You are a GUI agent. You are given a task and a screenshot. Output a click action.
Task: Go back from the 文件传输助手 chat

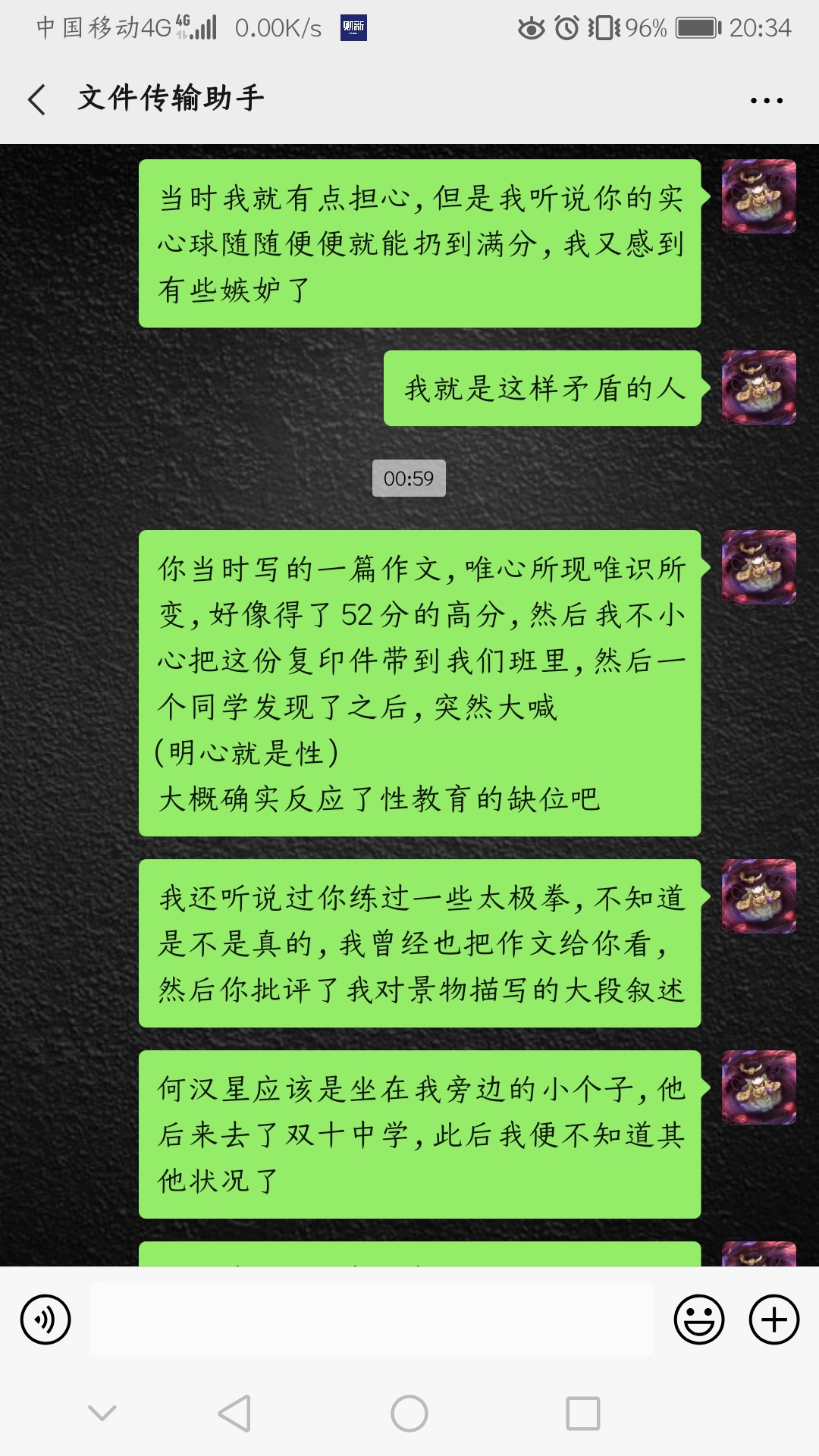click(x=36, y=99)
